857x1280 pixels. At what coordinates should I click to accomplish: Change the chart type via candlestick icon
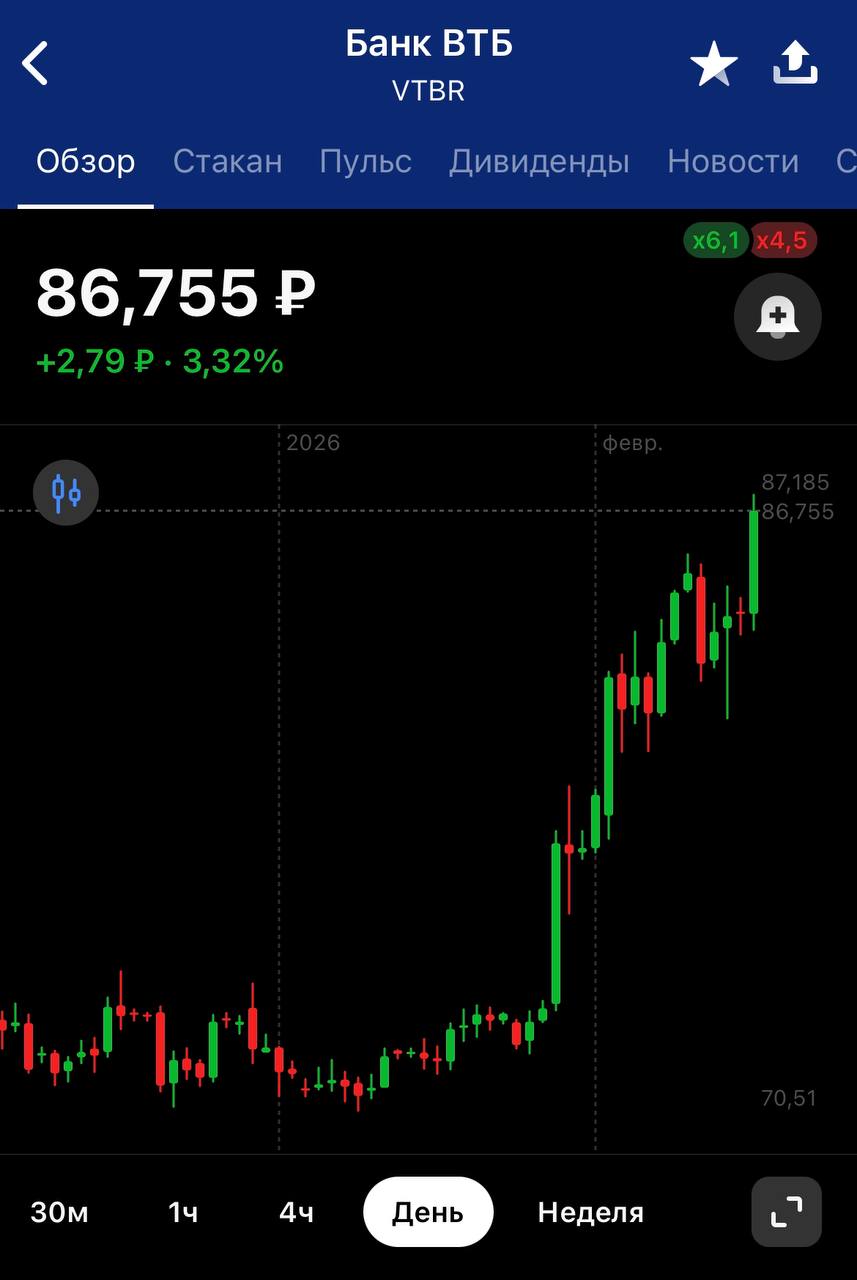click(x=66, y=492)
